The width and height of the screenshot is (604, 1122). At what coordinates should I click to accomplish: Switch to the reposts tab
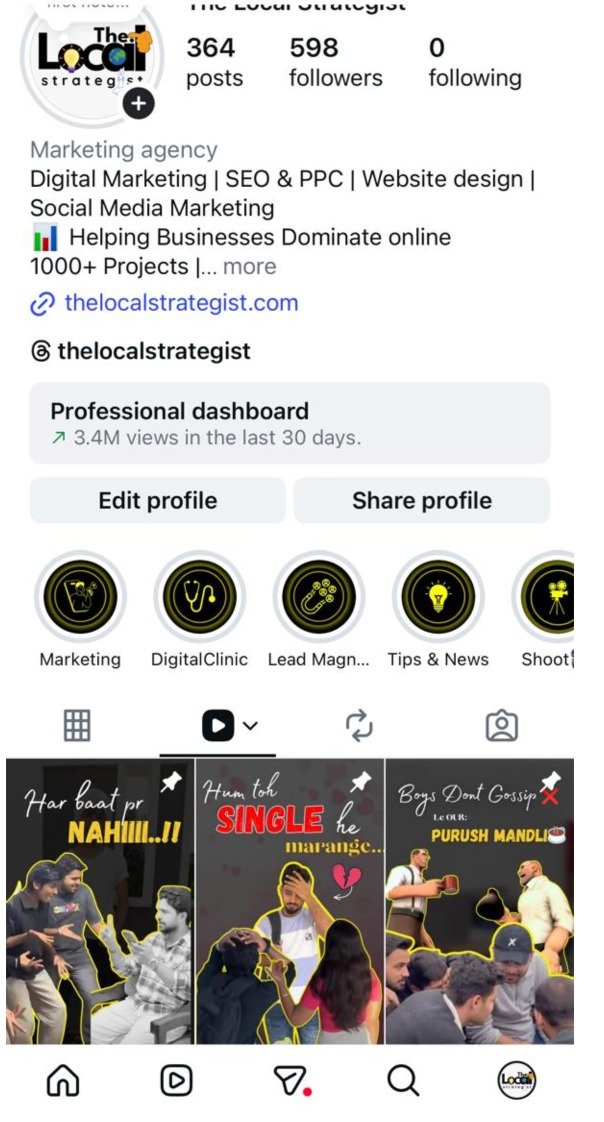click(x=359, y=726)
